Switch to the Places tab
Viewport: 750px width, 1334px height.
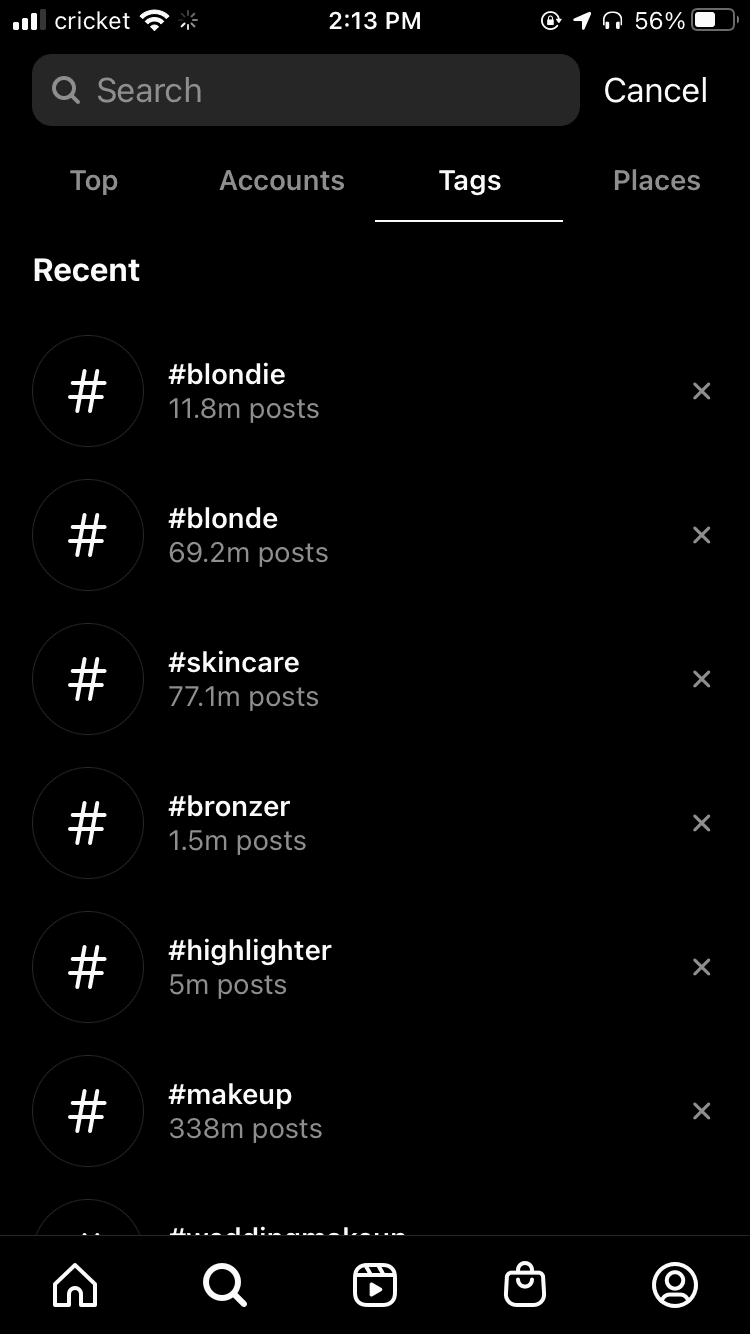pyautogui.click(x=657, y=181)
